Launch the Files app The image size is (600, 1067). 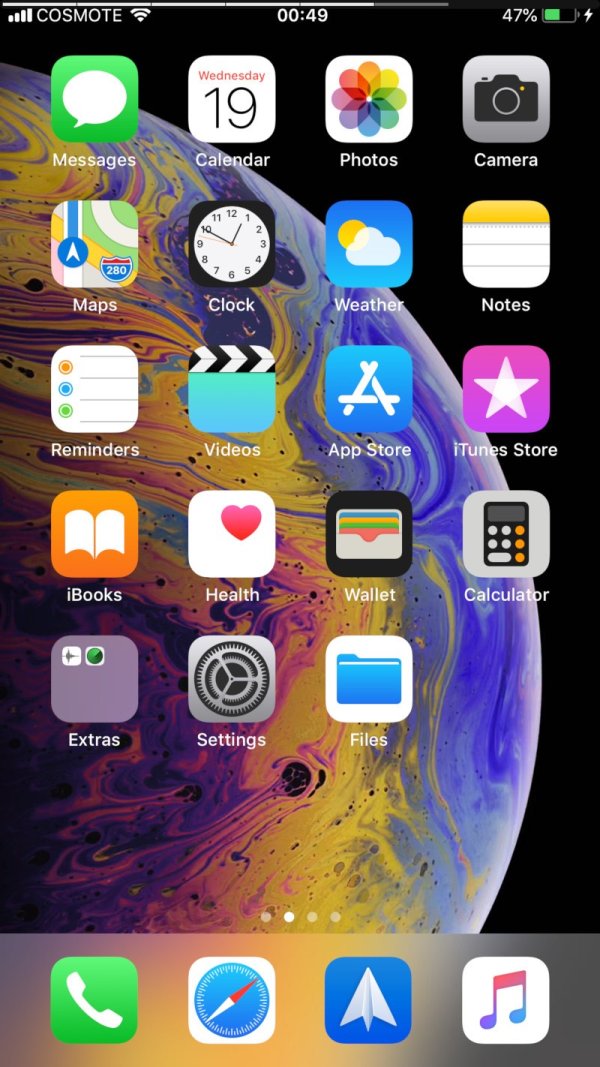[x=369, y=679]
